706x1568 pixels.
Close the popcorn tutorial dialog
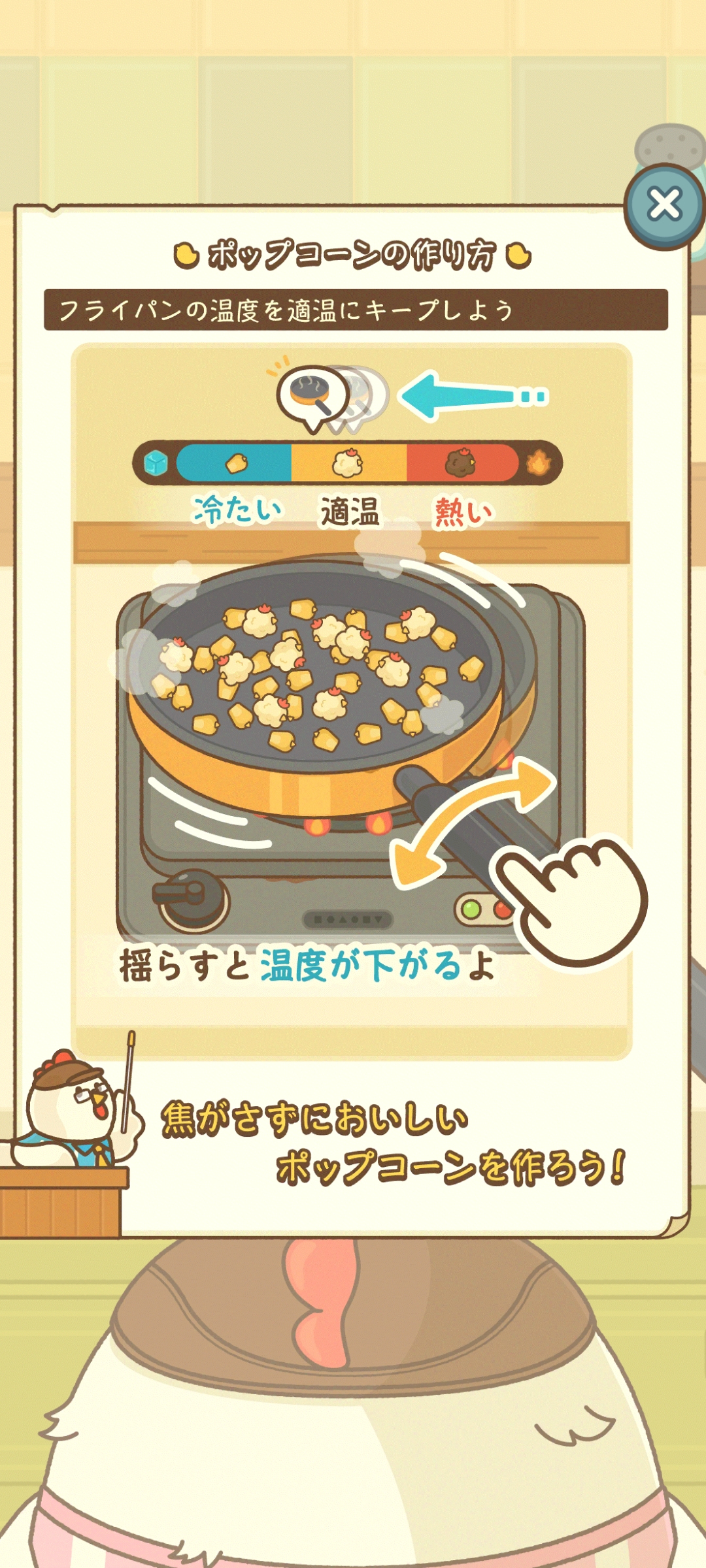(664, 205)
